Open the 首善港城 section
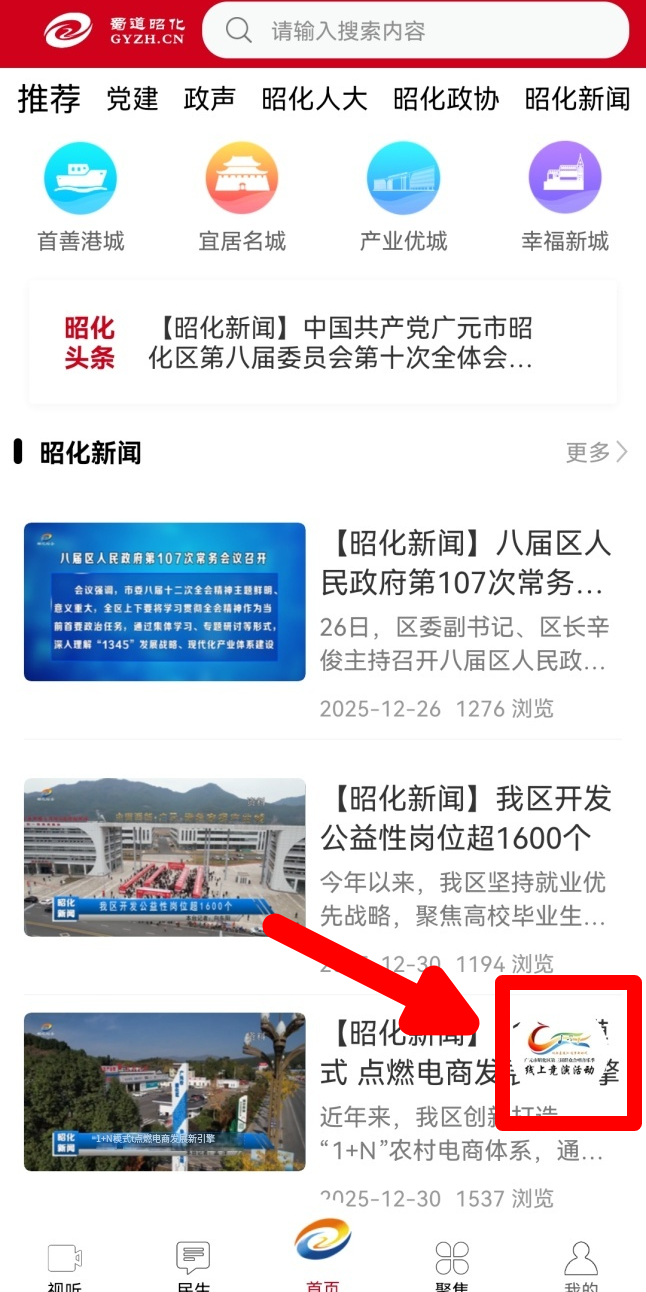646x1292 pixels. pos(81,196)
